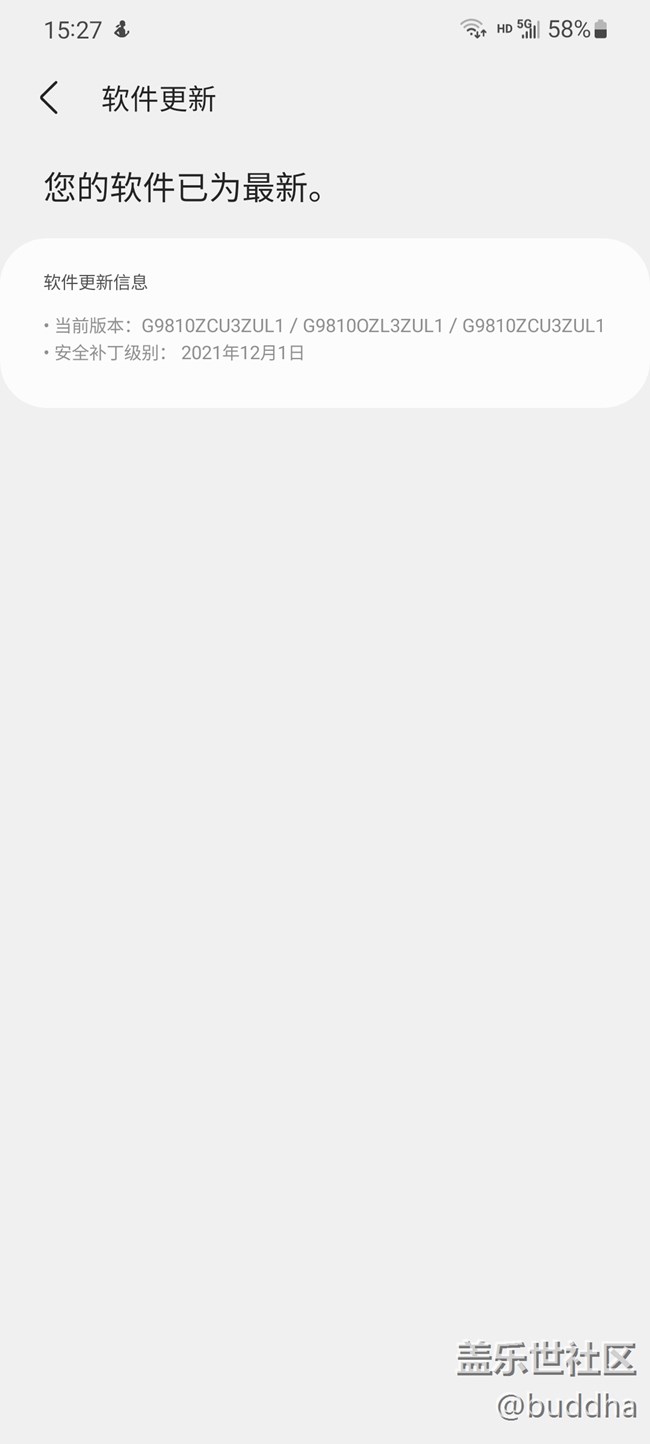Go back from the 软件更新 screen
The image size is (650, 1444).
coord(49,98)
